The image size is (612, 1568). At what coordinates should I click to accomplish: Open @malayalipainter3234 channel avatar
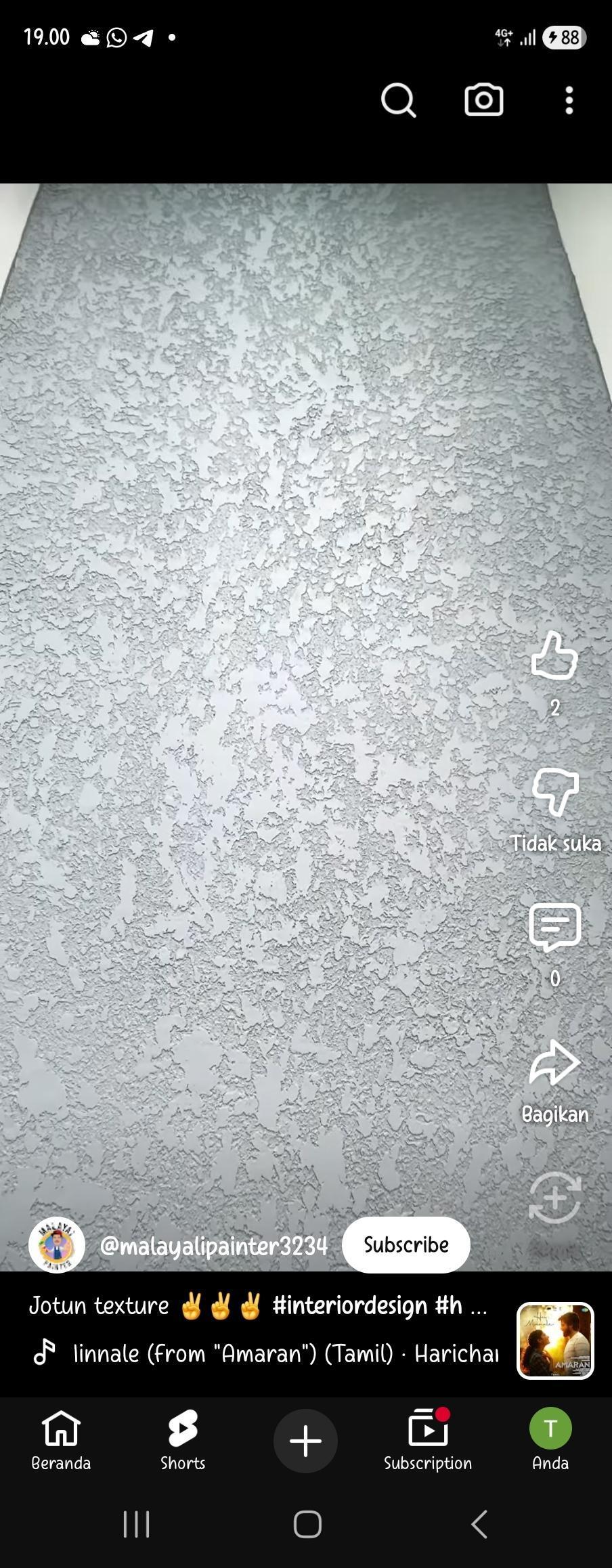[57, 1244]
